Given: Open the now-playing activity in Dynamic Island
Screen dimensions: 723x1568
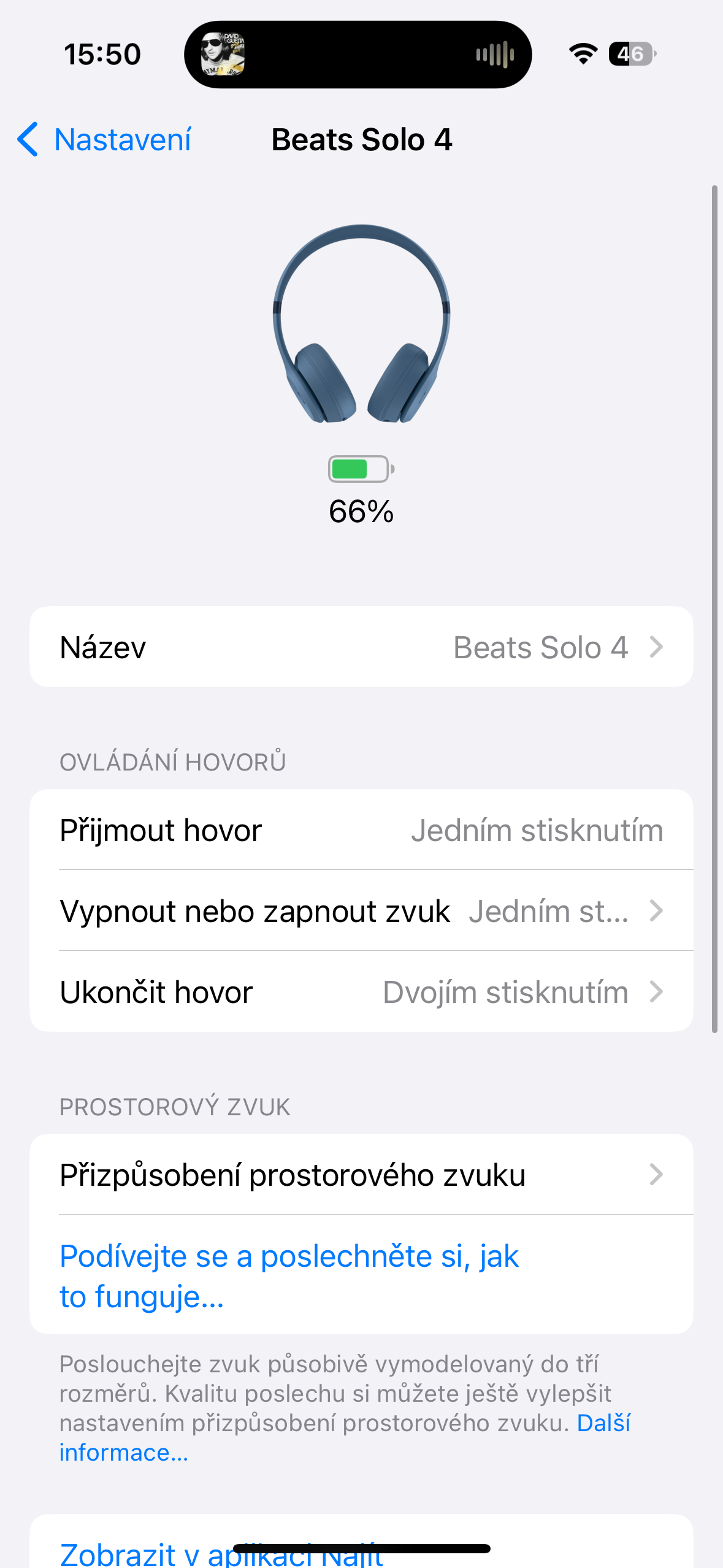Looking at the screenshot, I should pyautogui.click(x=358, y=55).
